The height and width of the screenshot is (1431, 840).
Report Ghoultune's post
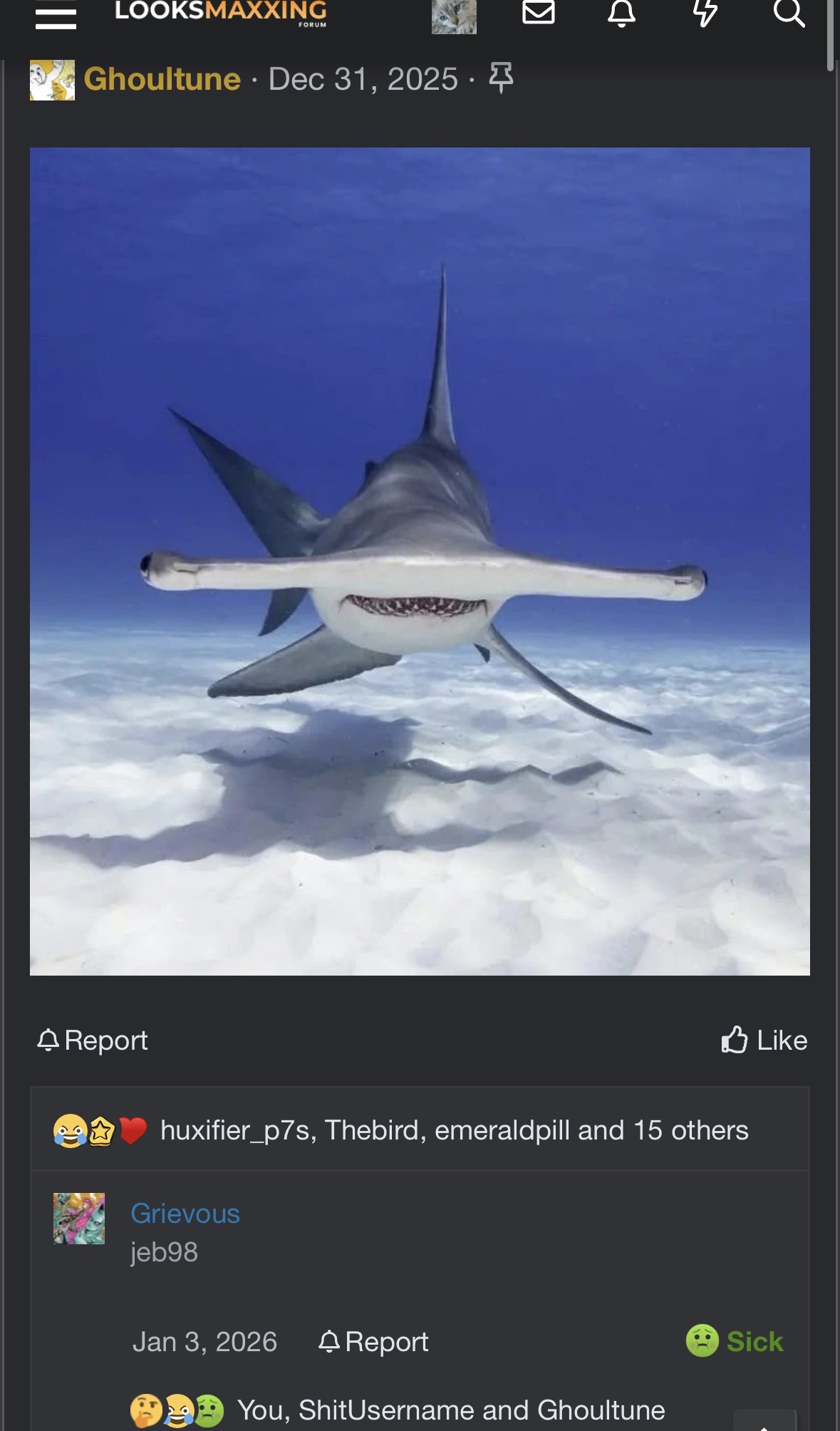tap(93, 1040)
